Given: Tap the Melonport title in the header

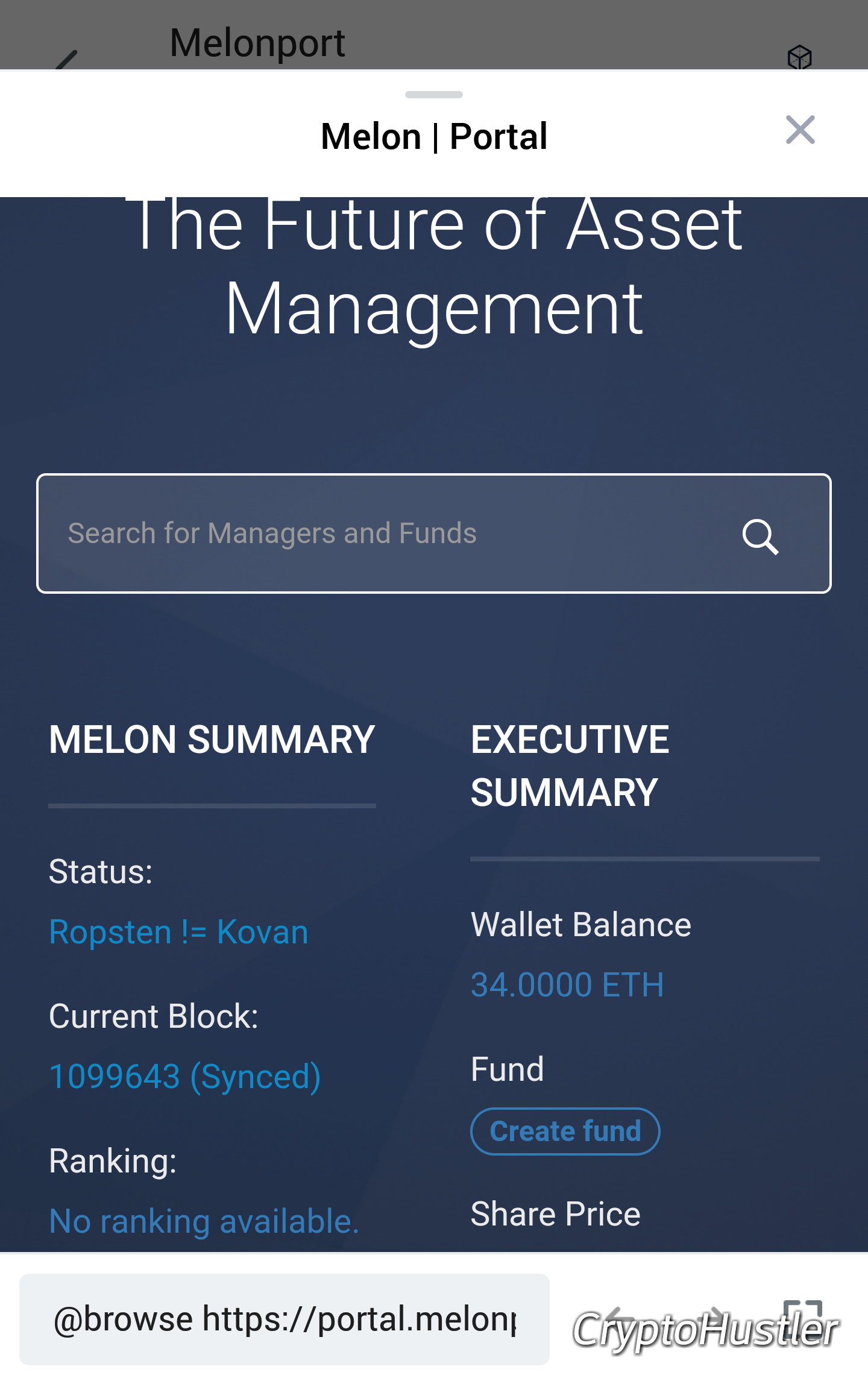Looking at the screenshot, I should coord(257,41).
